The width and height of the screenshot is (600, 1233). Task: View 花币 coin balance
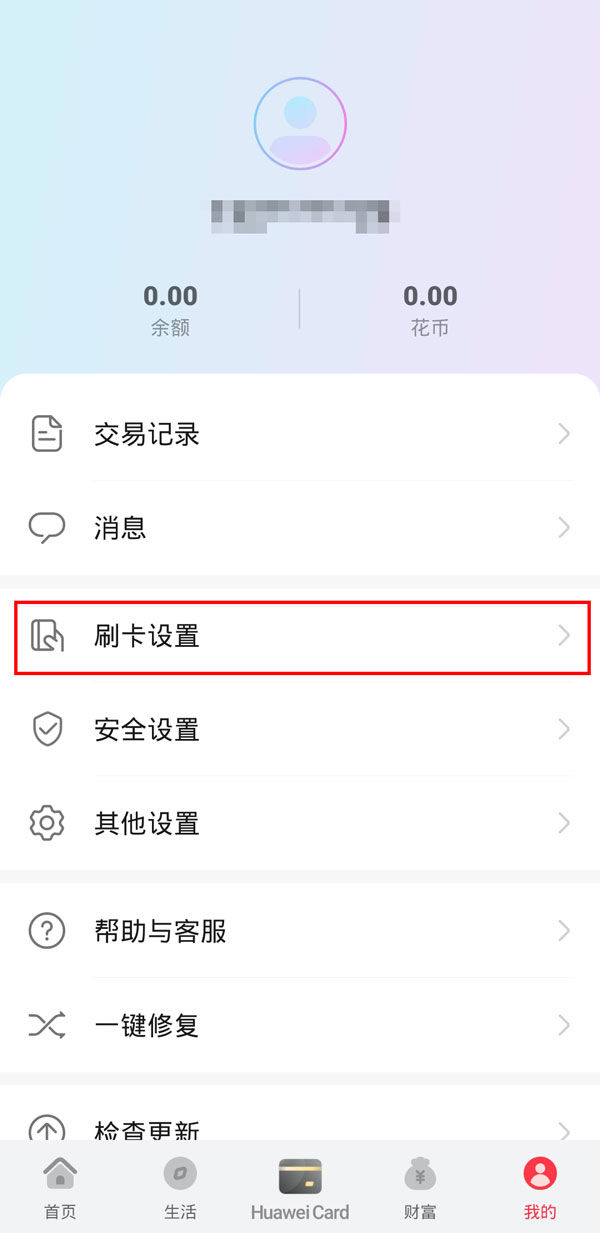[430, 309]
